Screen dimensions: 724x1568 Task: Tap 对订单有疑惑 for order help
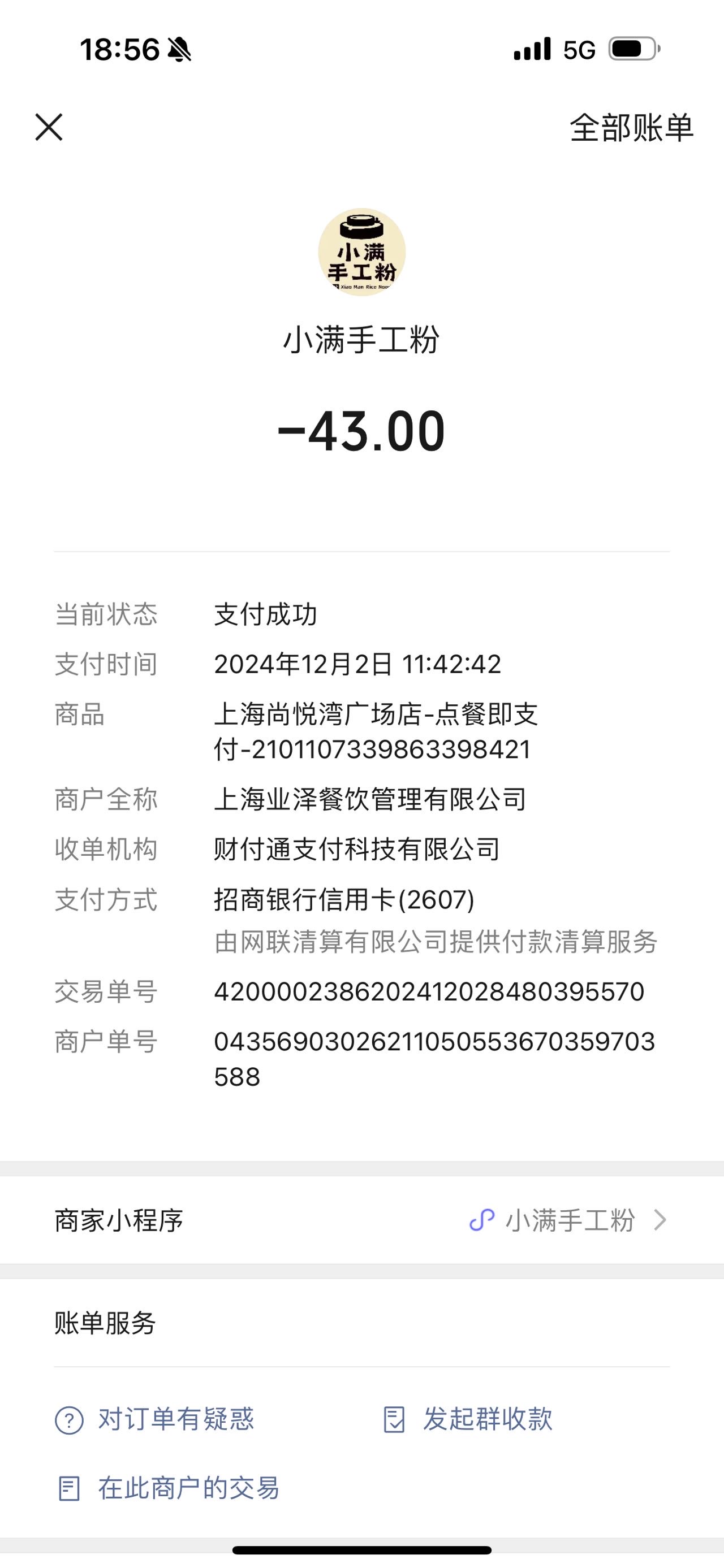154,1419
